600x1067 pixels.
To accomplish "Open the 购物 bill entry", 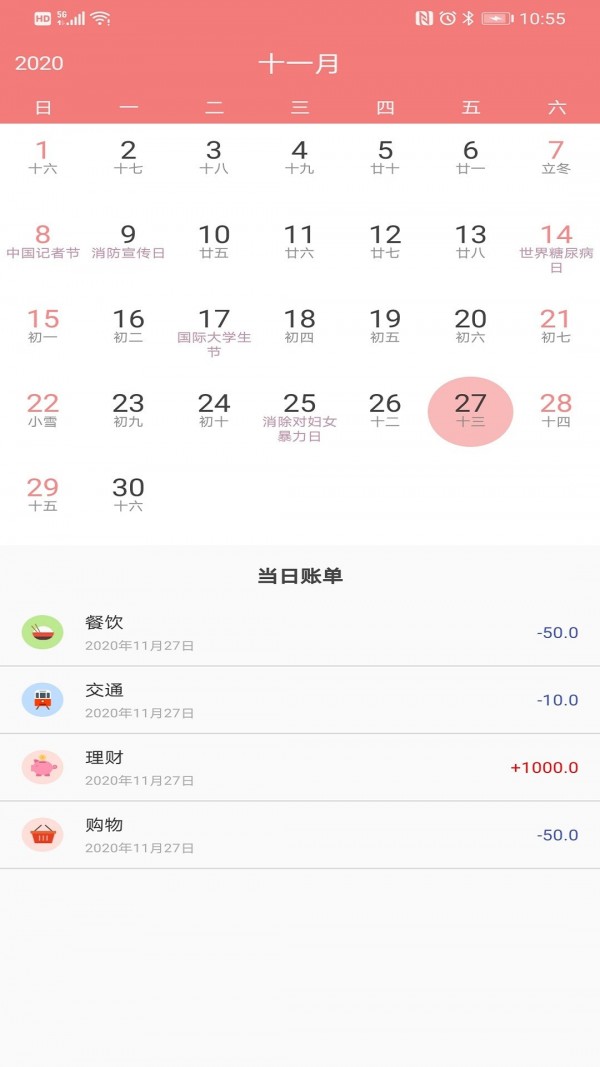I will pyautogui.click(x=300, y=834).
